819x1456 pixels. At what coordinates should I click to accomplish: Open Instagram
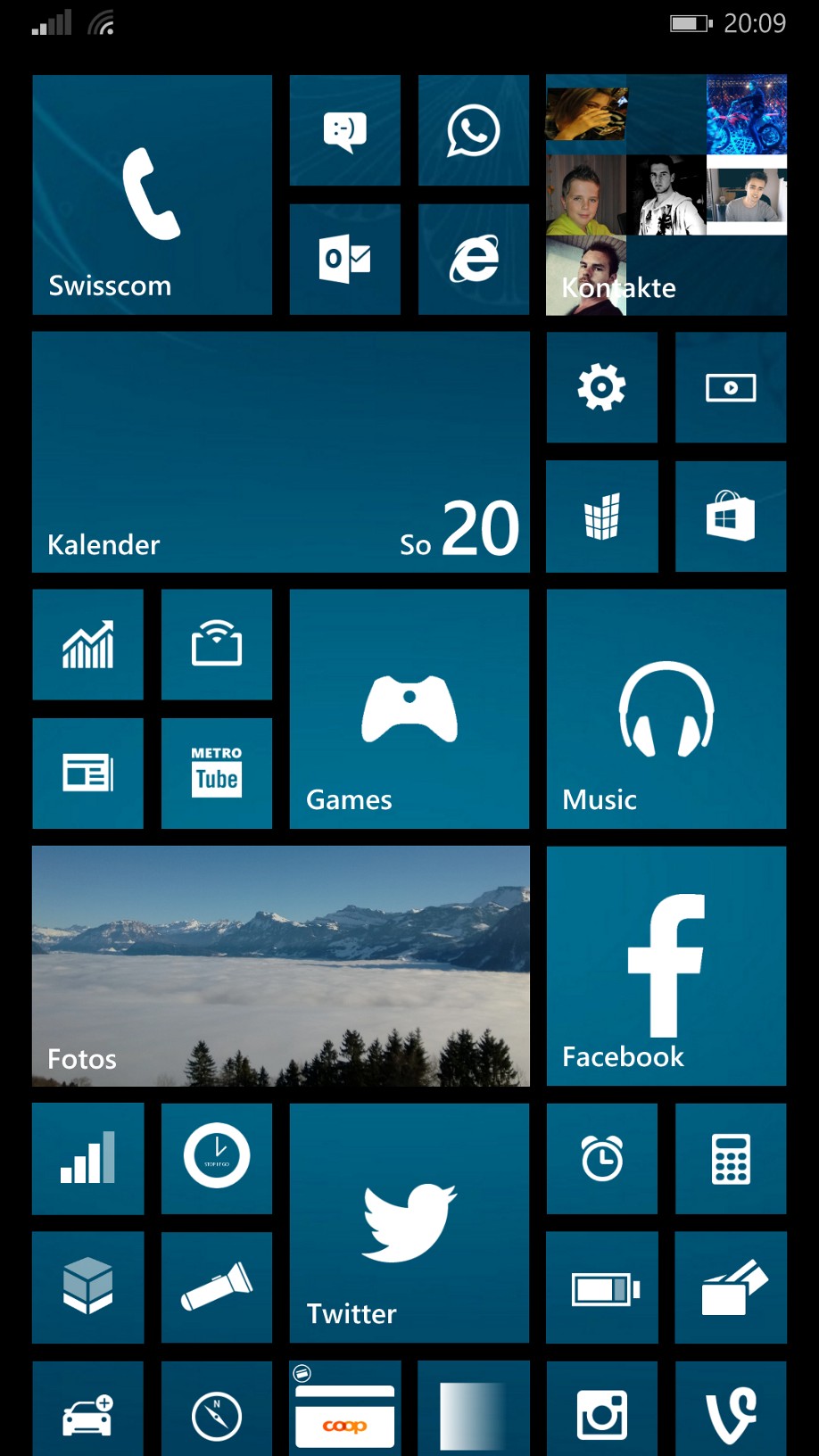[601, 1411]
